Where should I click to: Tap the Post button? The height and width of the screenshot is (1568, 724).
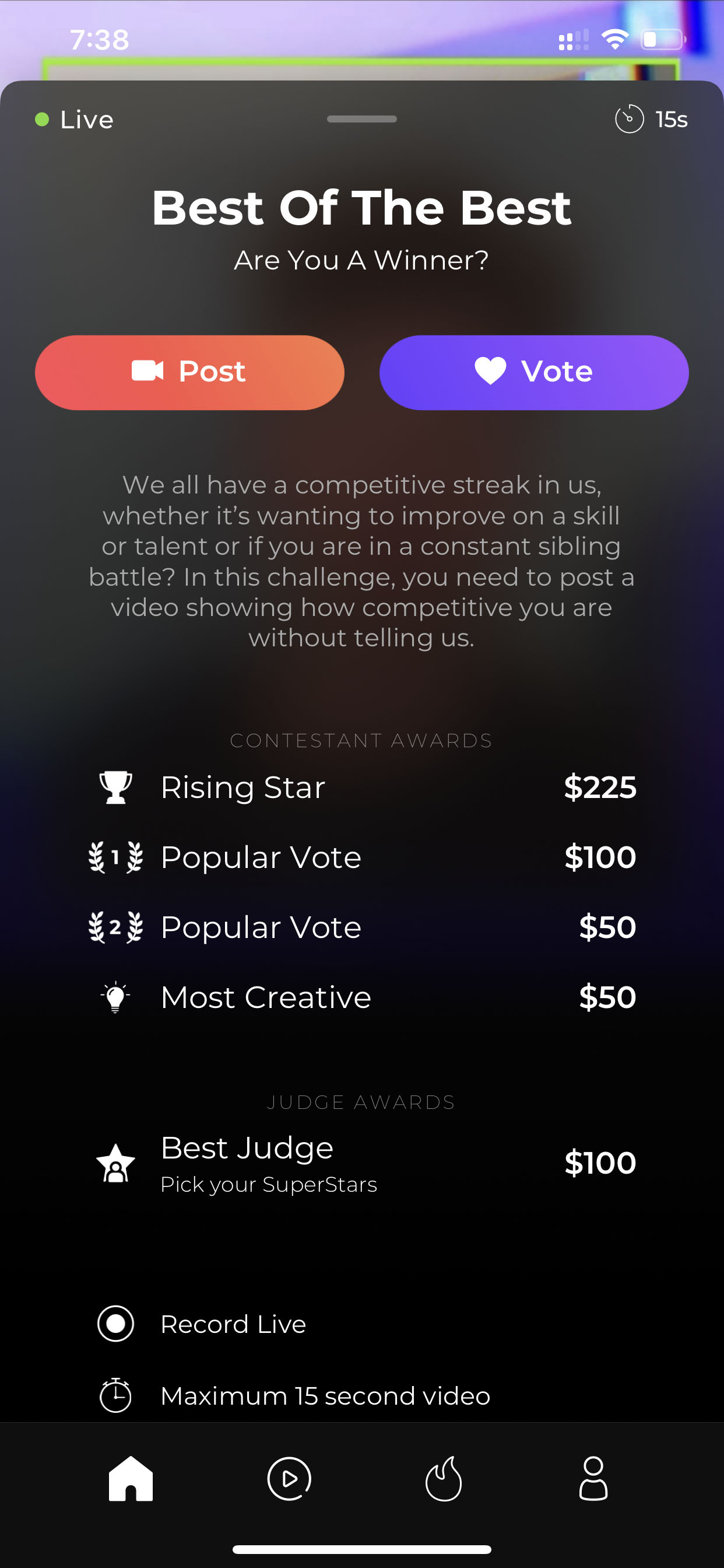coord(189,372)
